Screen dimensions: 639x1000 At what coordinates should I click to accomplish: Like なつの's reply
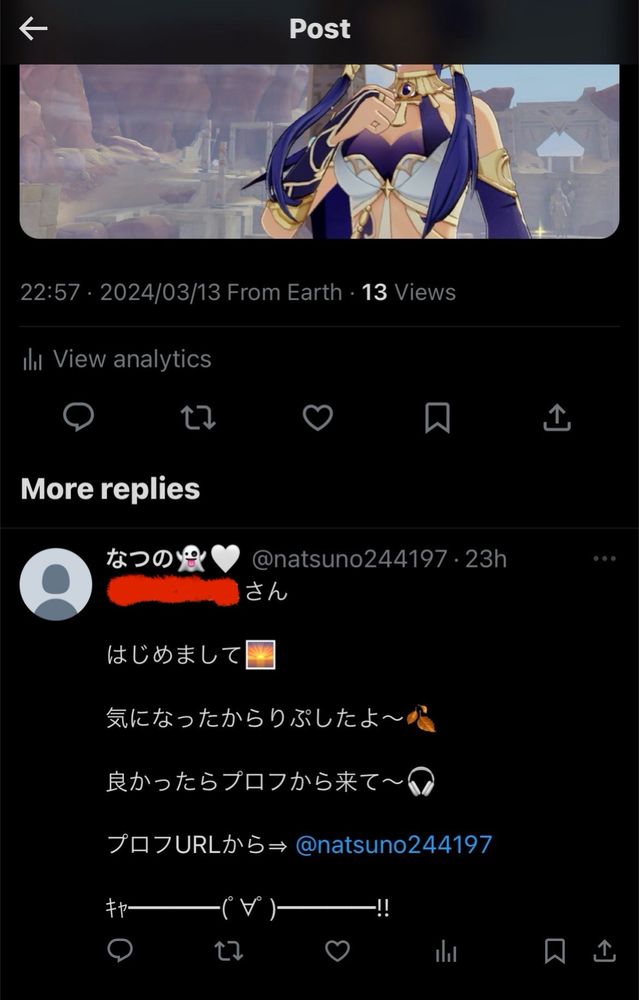pos(338,950)
